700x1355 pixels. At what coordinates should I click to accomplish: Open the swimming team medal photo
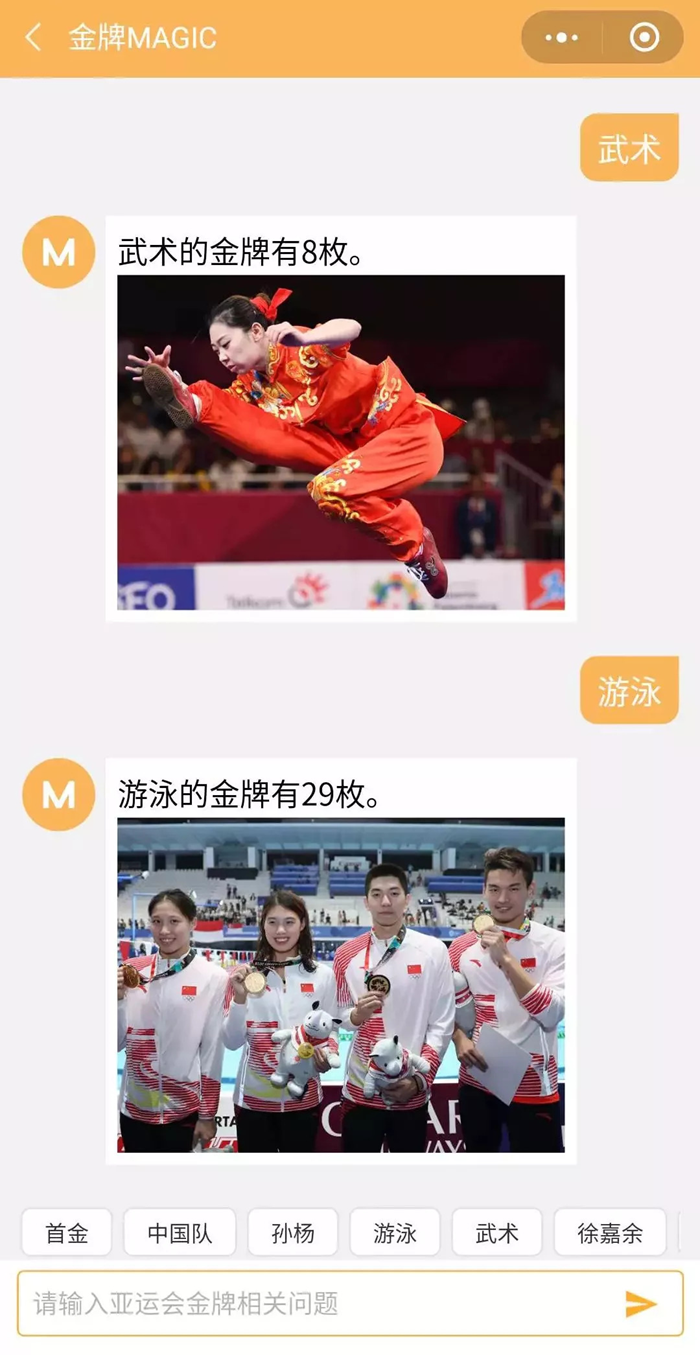pos(341,985)
